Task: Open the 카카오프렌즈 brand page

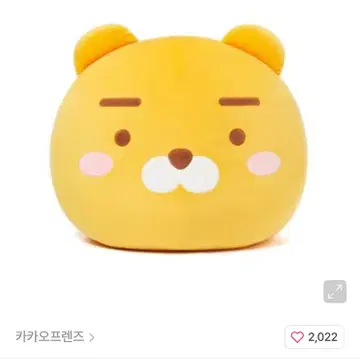Action: (55, 337)
